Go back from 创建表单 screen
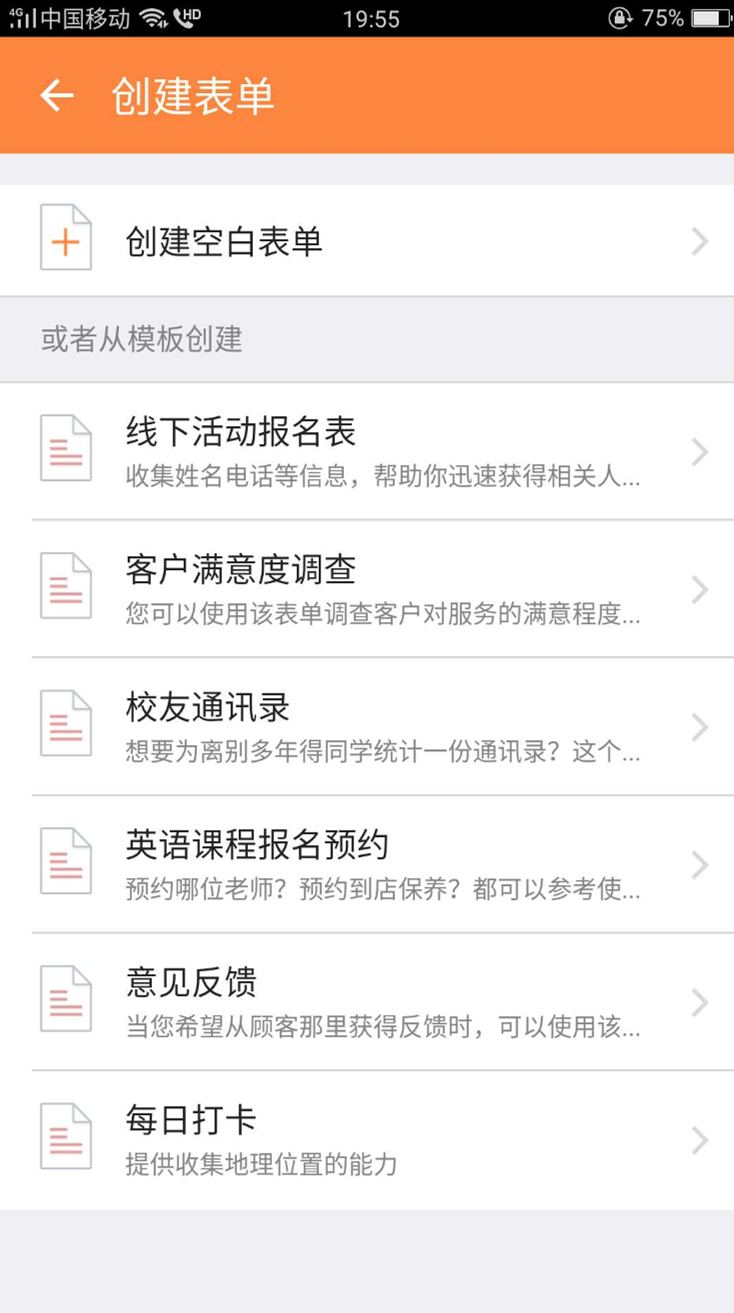The height and width of the screenshot is (1313, 734). point(57,96)
